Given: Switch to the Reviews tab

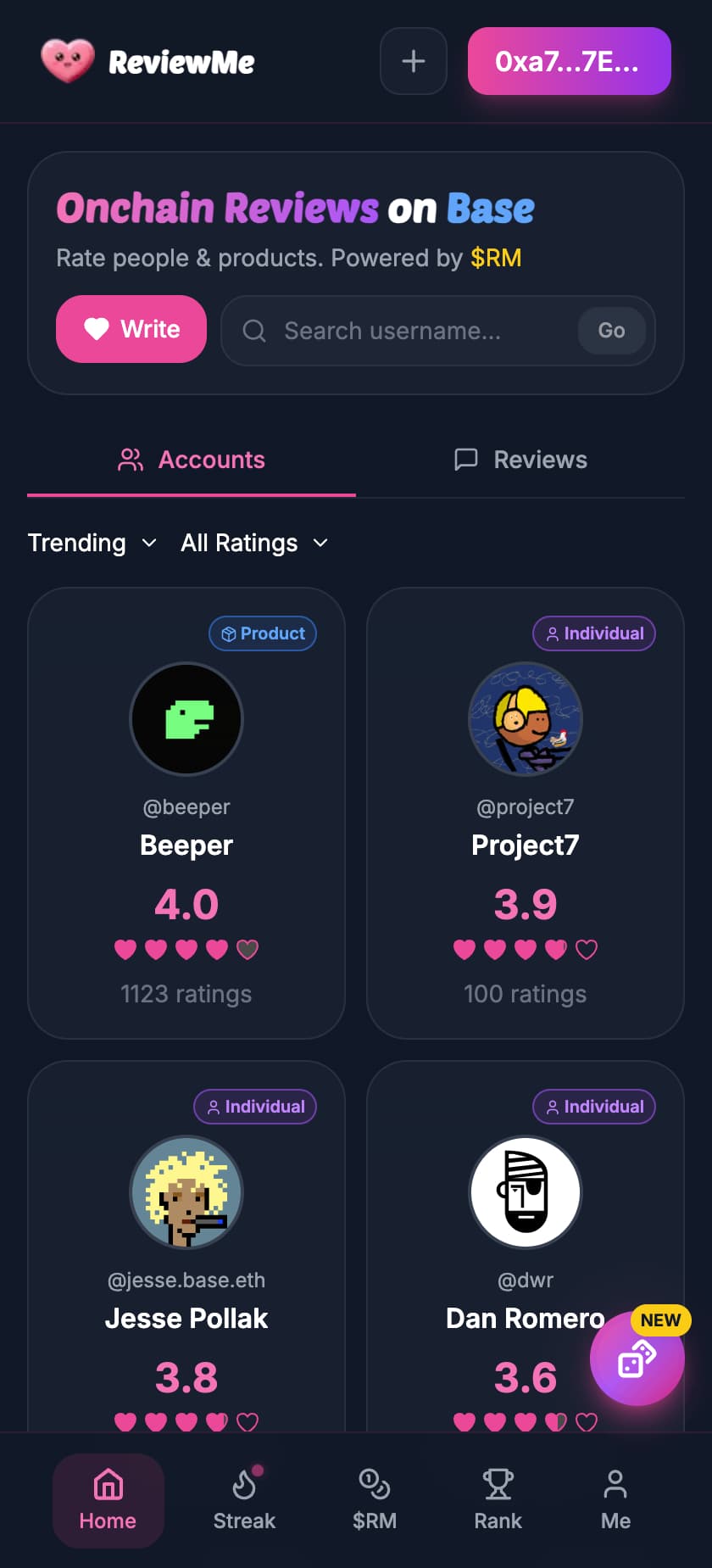Looking at the screenshot, I should (x=520, y=460).
